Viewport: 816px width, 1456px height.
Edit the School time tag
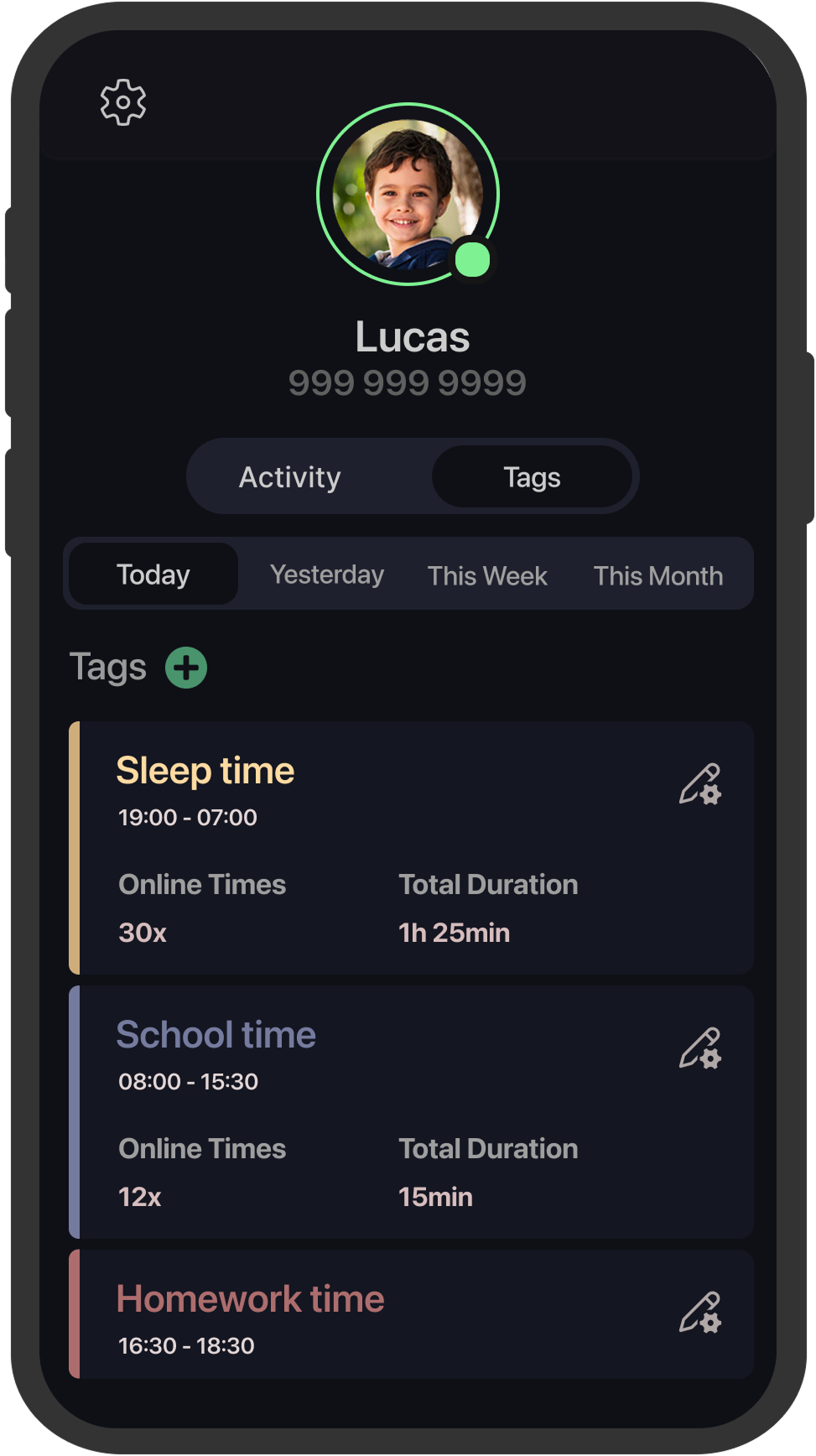pyautogui.click(x=700, y=1048)
